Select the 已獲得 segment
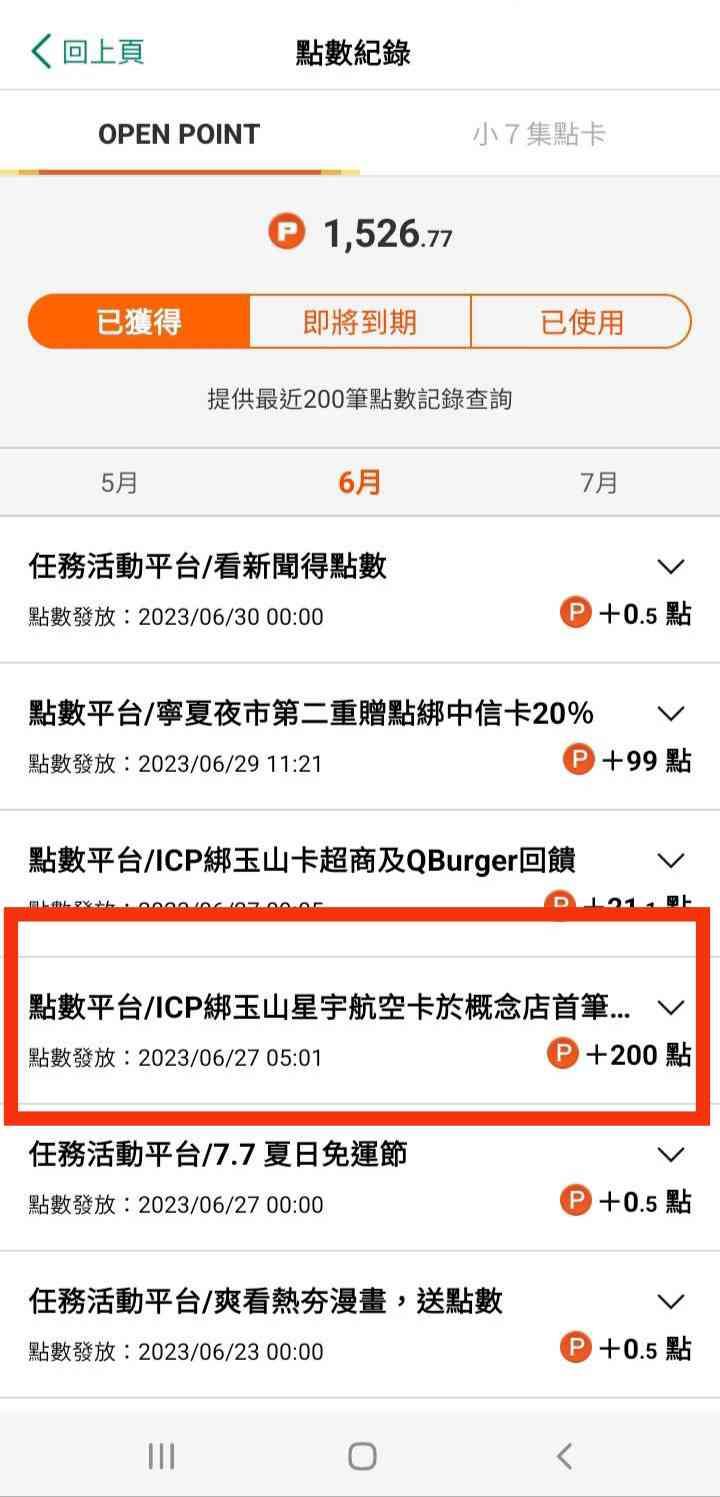Screen dimensions: 720x1497 point(139,322)
